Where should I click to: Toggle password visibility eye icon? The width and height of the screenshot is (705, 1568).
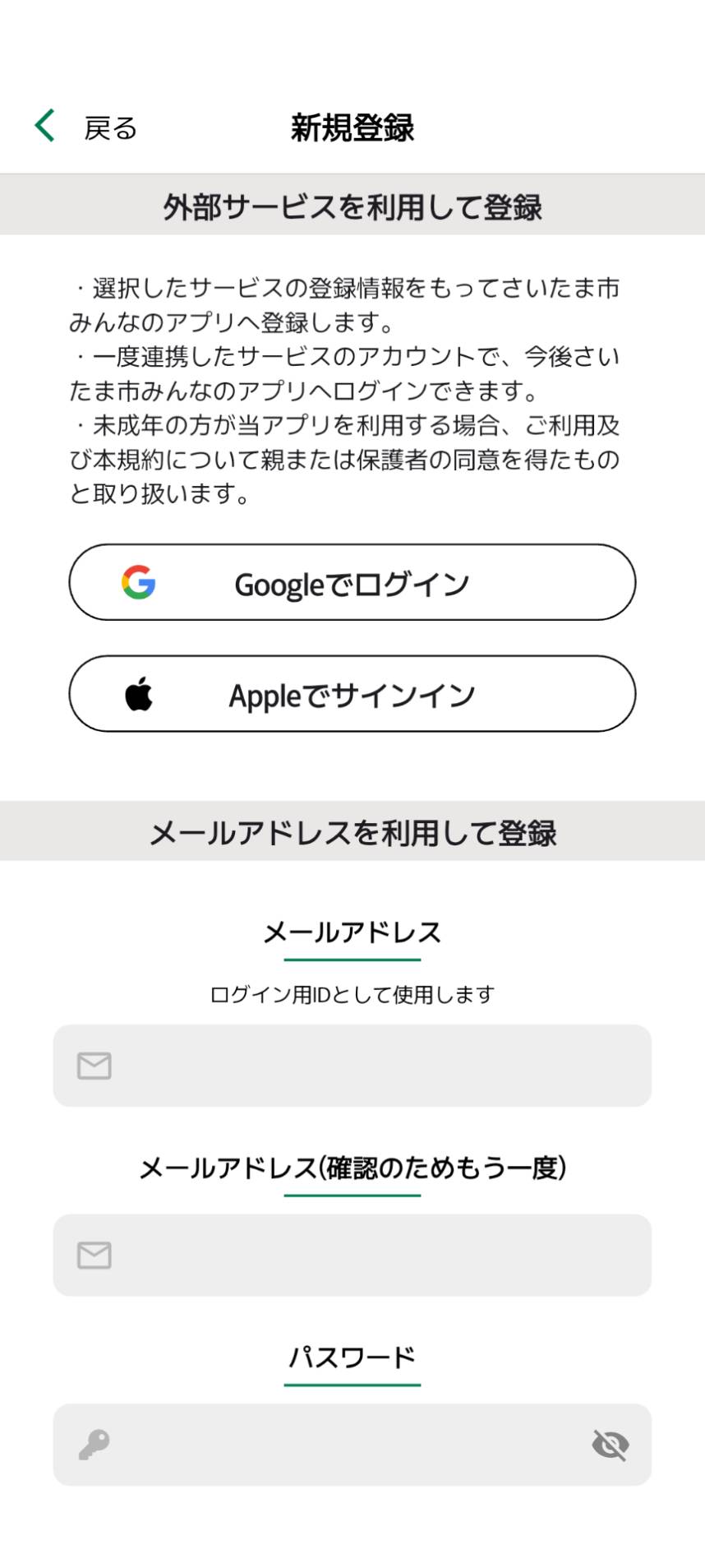coord(610,1445)
